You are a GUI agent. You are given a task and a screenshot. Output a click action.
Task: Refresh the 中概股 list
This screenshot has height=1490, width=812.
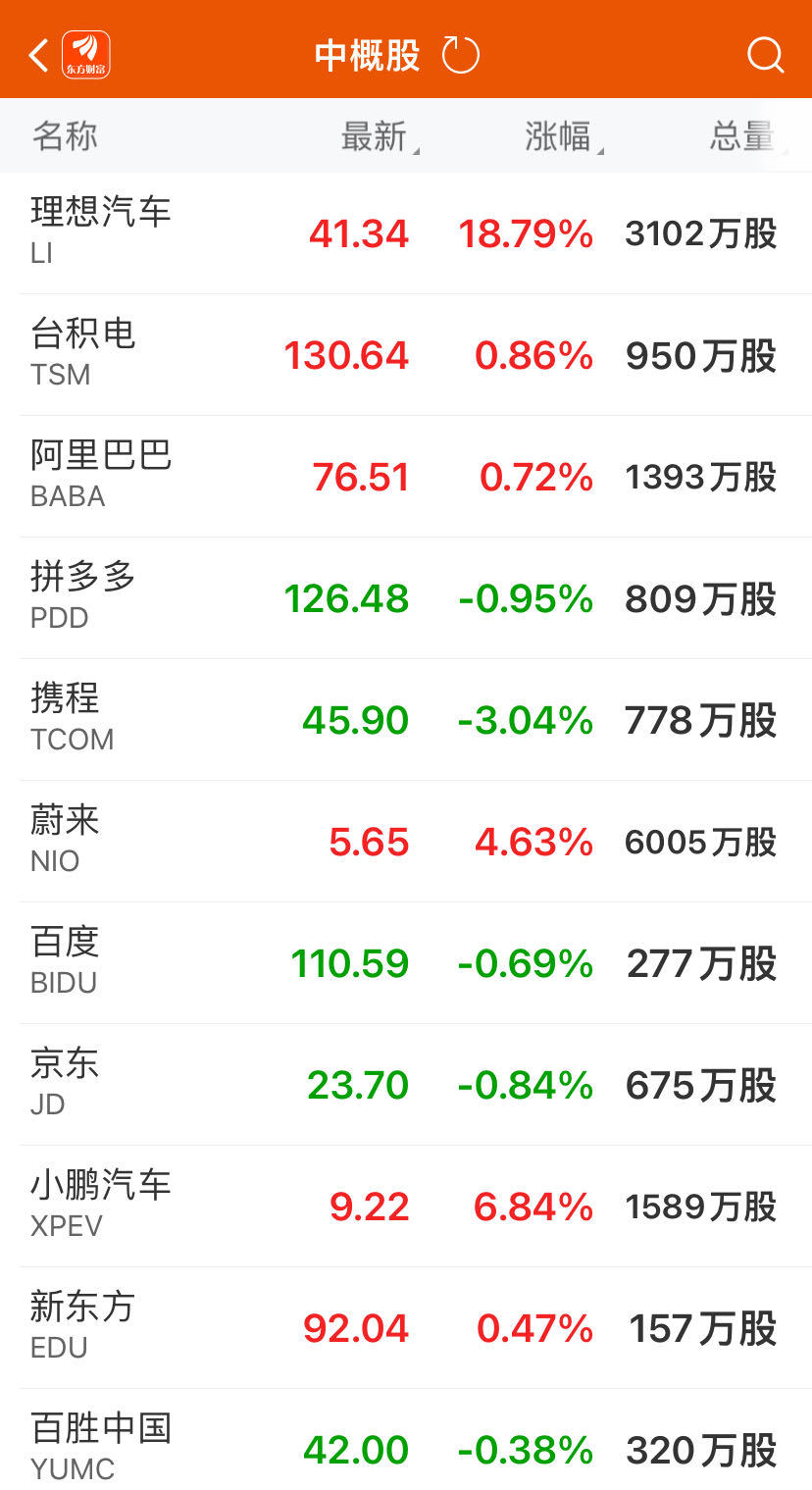coord(461,55)
